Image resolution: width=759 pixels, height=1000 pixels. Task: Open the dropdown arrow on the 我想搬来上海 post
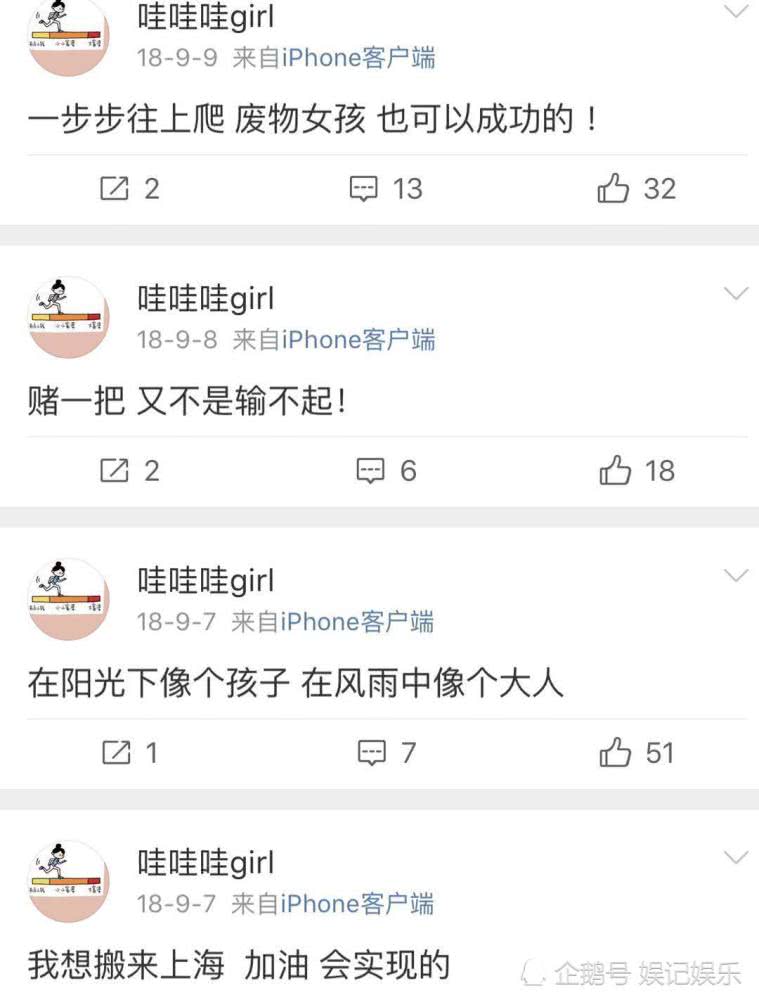point(736,858)
